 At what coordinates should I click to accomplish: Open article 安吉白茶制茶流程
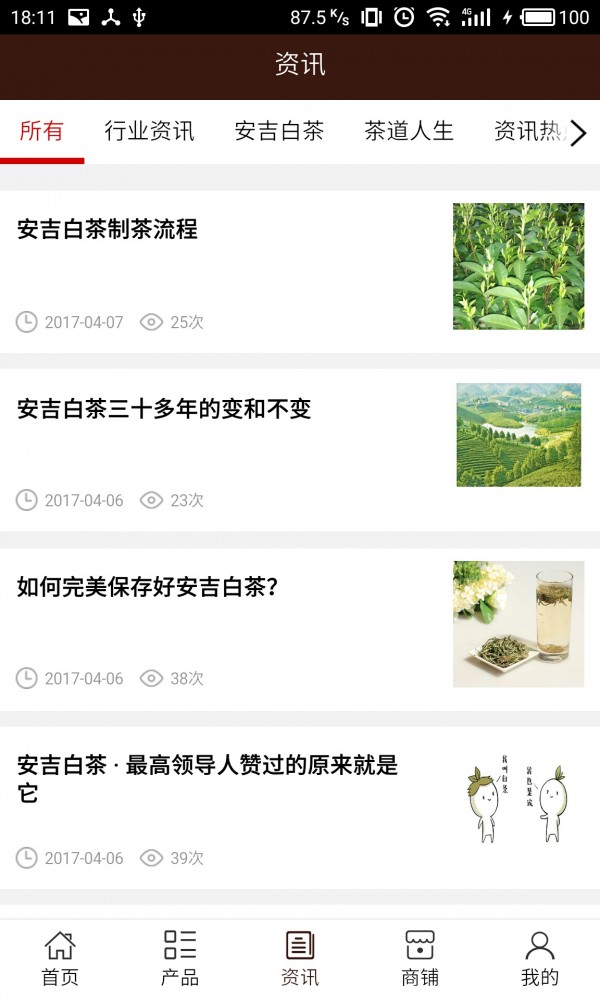pyautogui.click(x=108, y=229)
